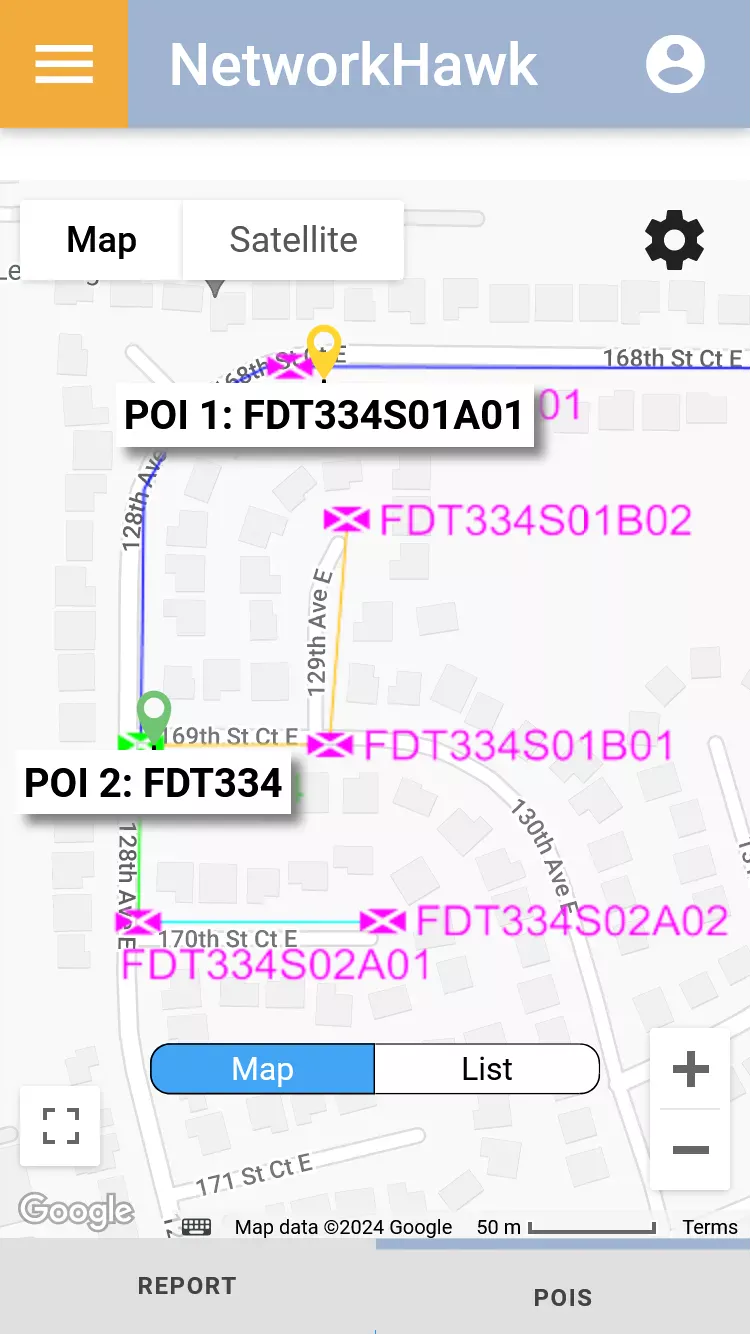Screen dimensions: 752x1336
Task: Open map settings gear
Action: tap(674, 240)
